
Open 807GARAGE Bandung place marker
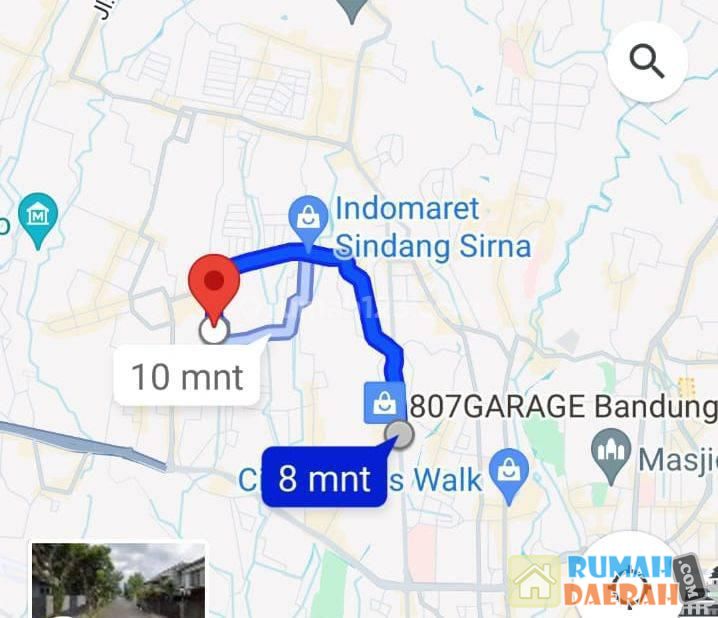pos(384,404)
